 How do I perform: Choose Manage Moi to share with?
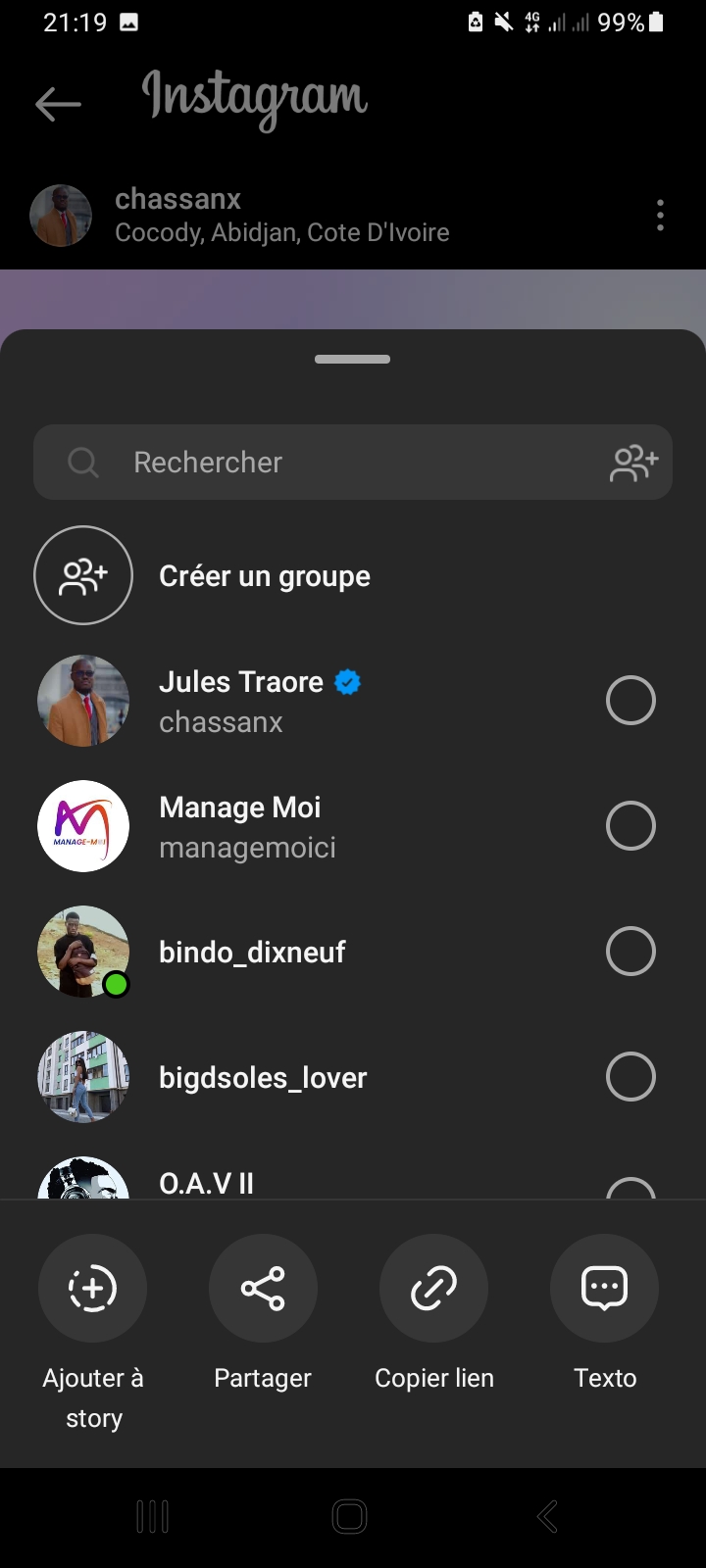tap(630, 826)
